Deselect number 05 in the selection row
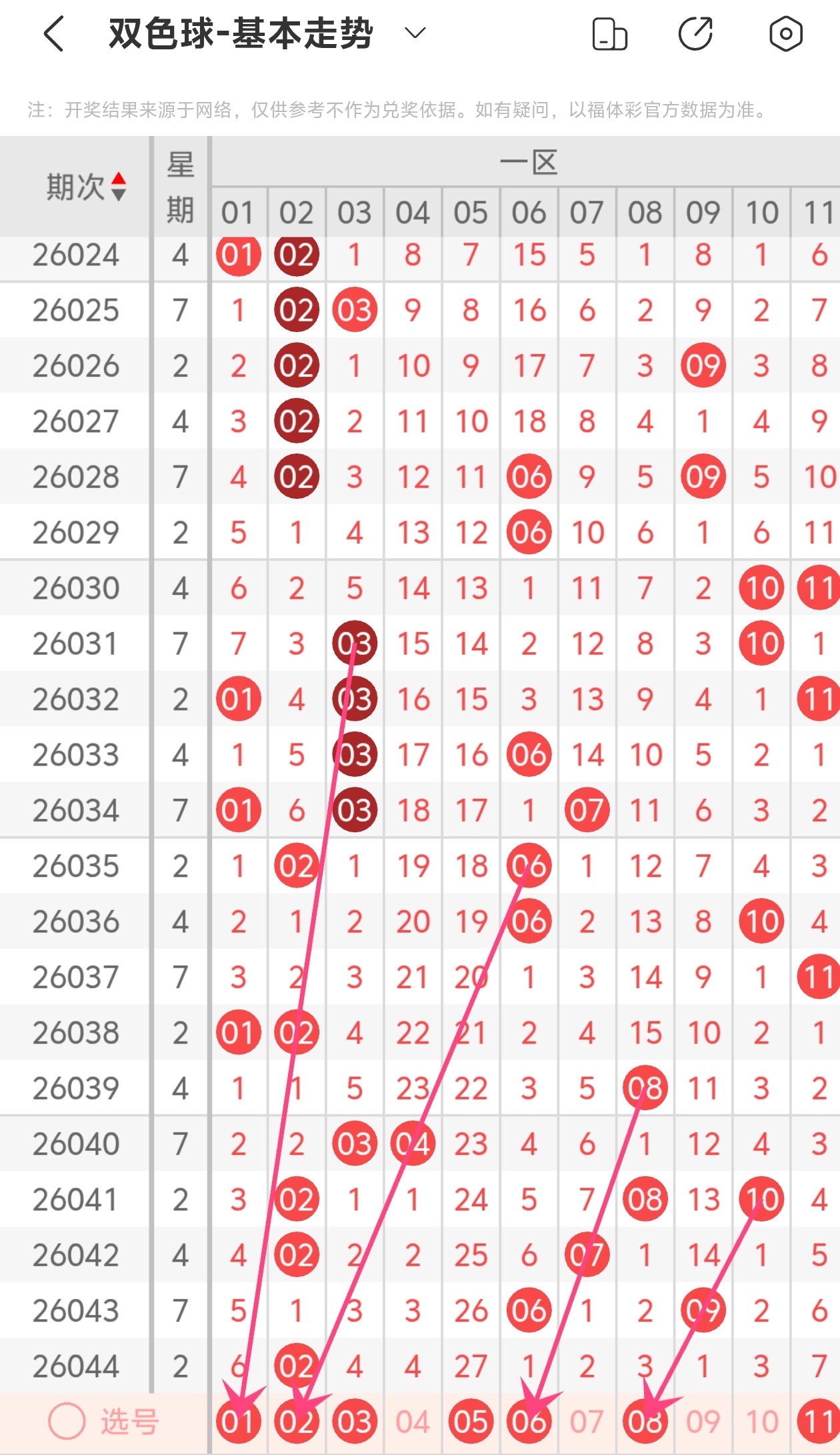Screen dimensions: 840x1455 (x=471, y=1421)
